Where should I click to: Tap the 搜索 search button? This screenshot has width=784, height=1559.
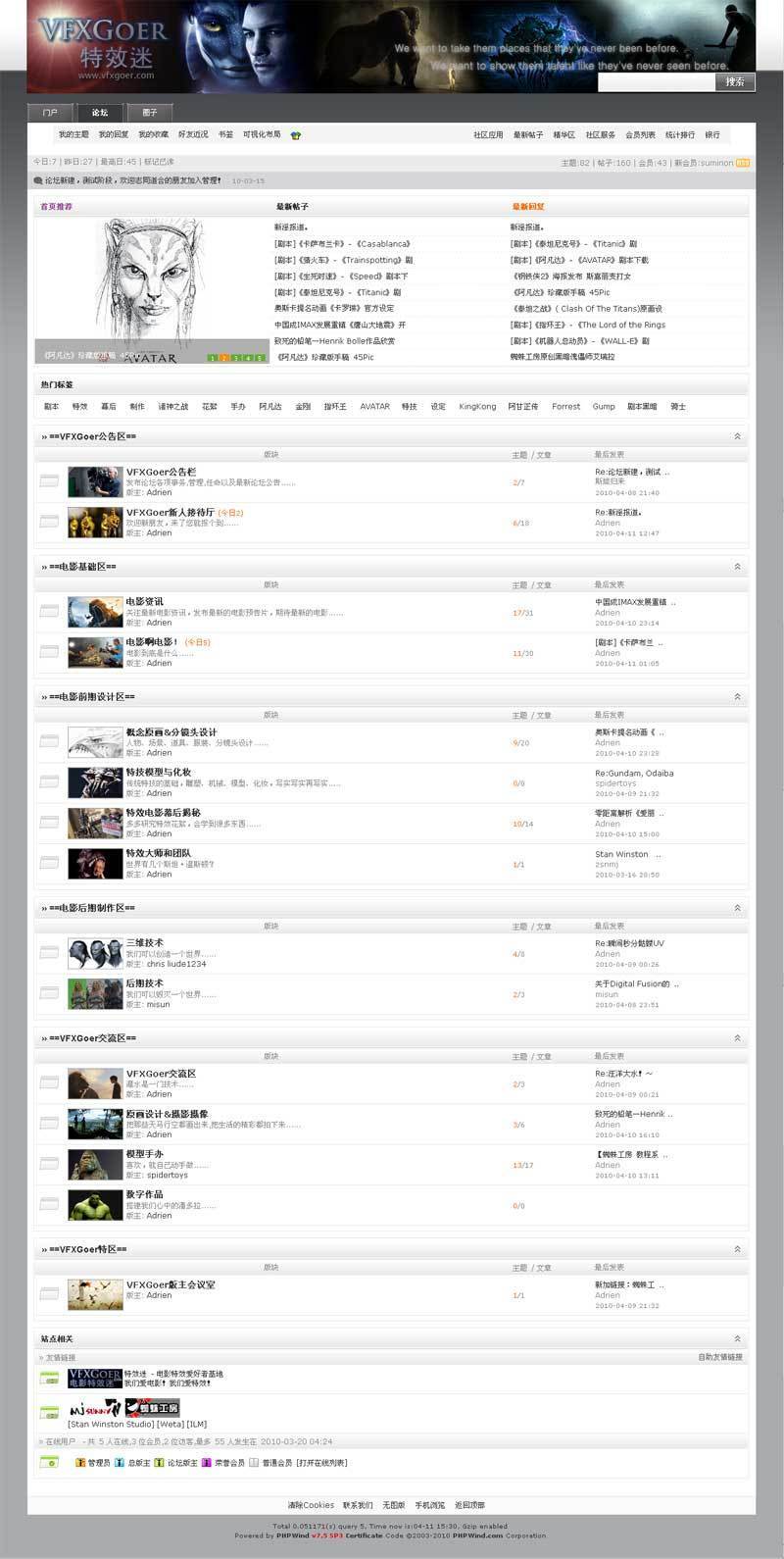click(x=735, y=82)
